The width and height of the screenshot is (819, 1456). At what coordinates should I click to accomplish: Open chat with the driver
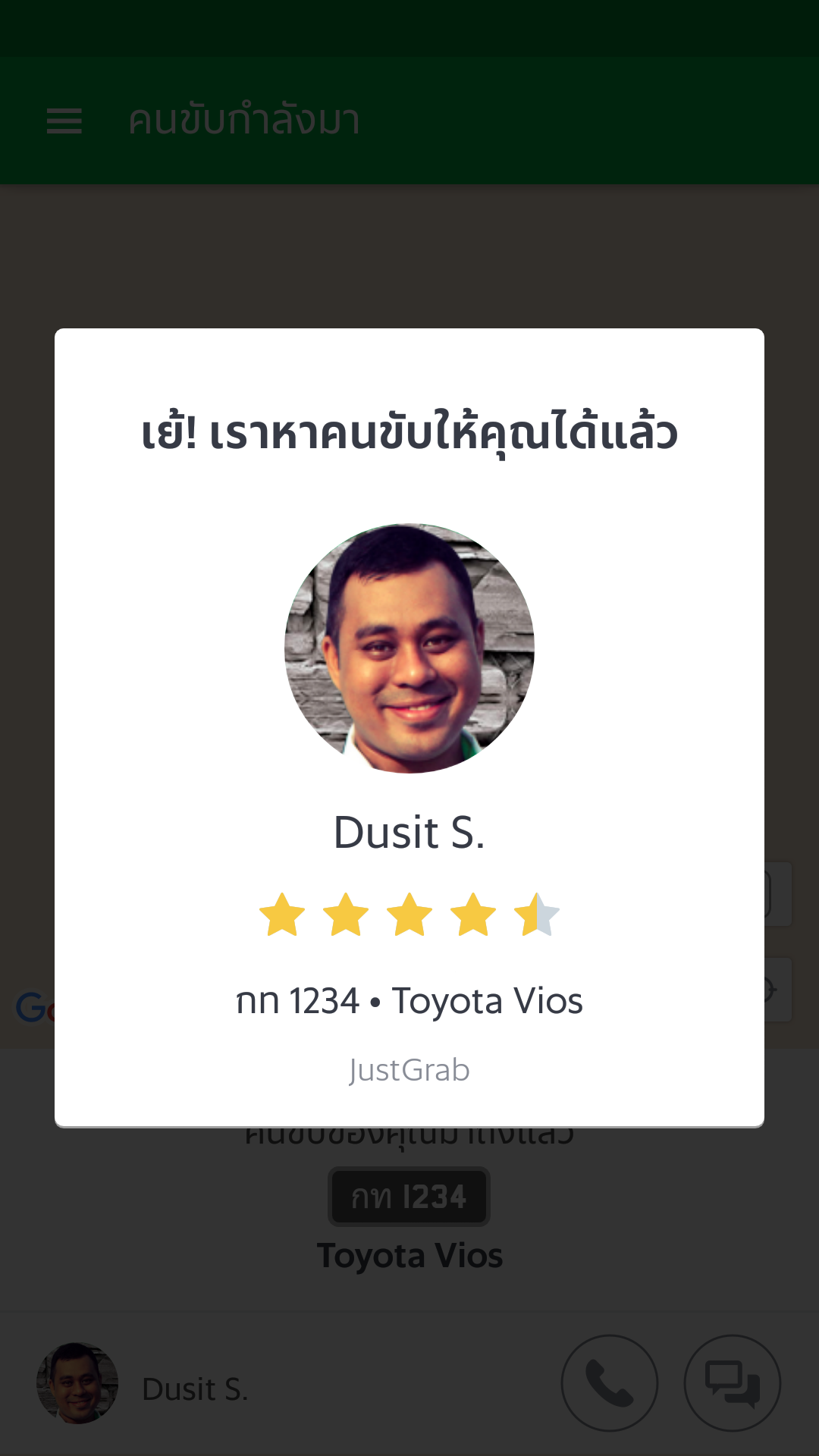pyautogui.click(x=732, y=1383)
